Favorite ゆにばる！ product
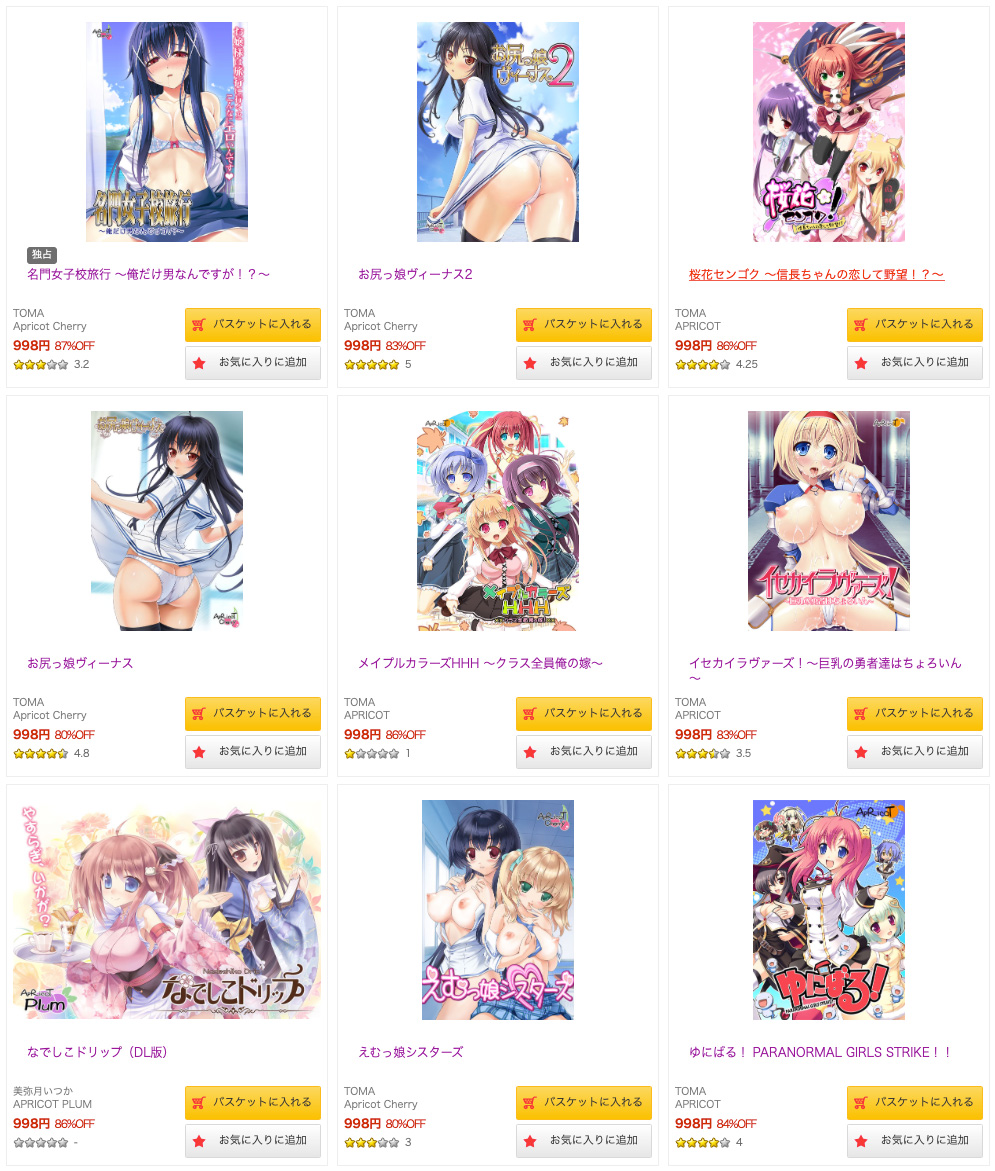The image size is (995, 1171). 914,1140
